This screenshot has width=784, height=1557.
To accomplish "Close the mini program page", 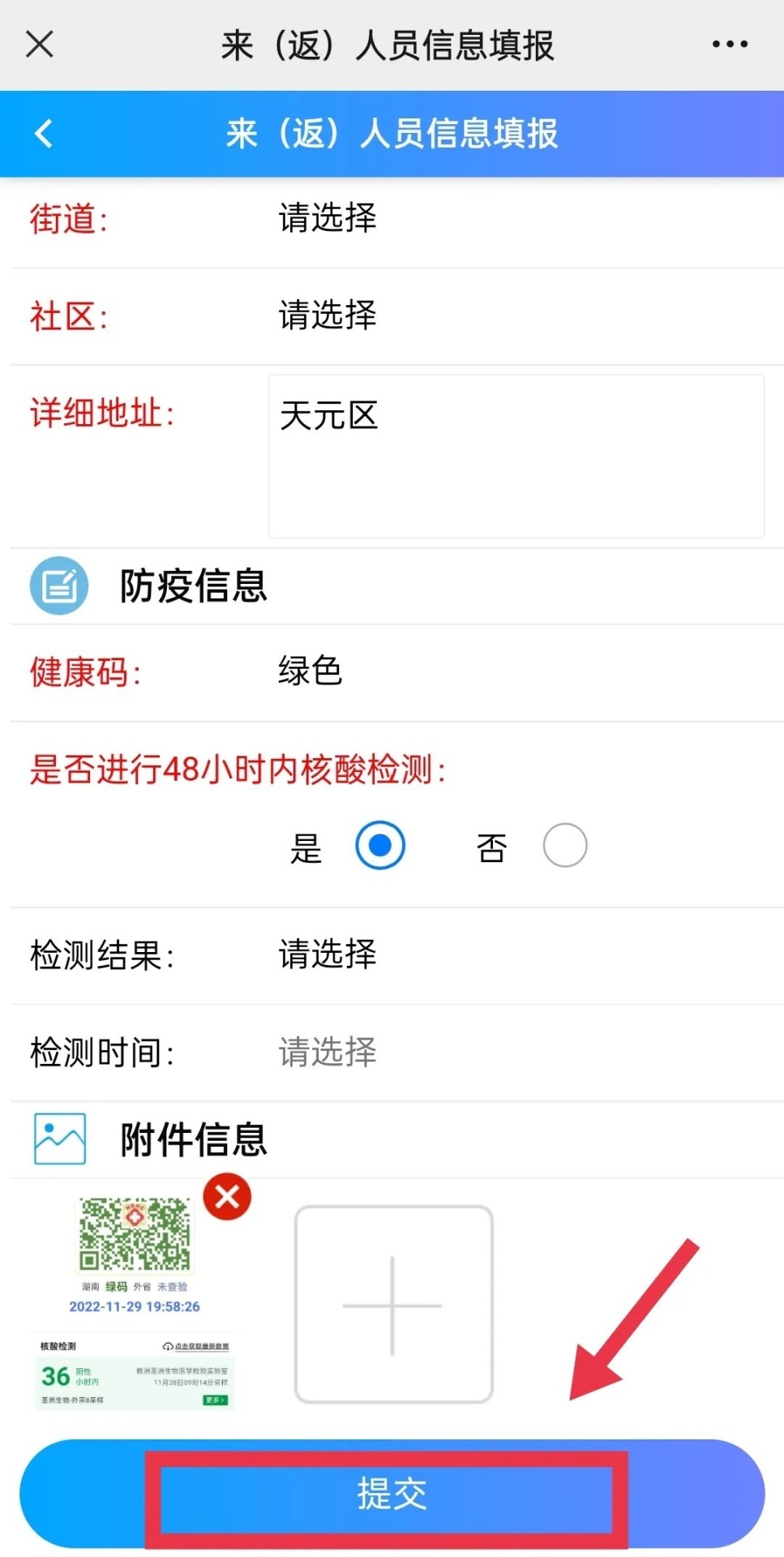I will click(39, 45).
